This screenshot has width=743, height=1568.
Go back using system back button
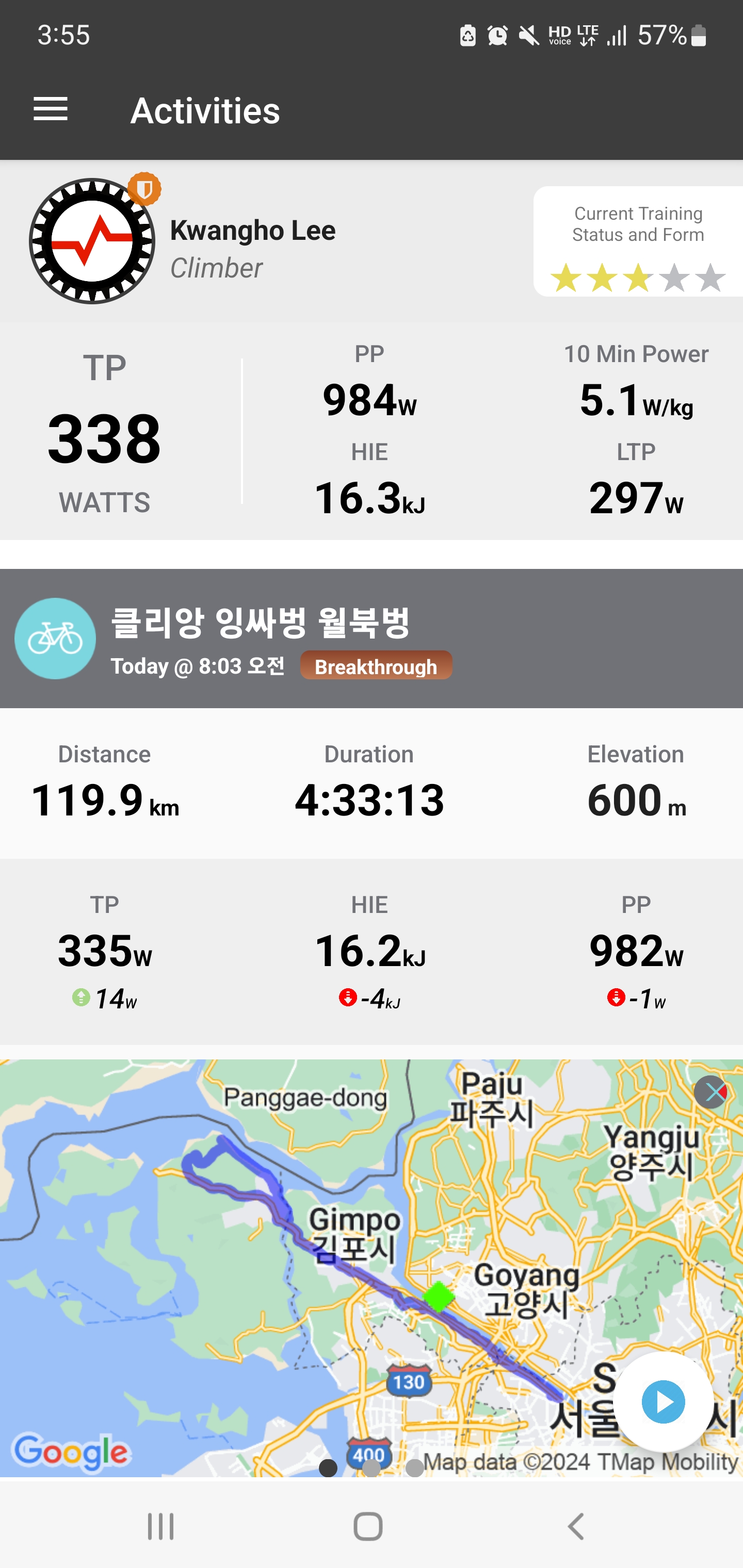pos(575,1526)
